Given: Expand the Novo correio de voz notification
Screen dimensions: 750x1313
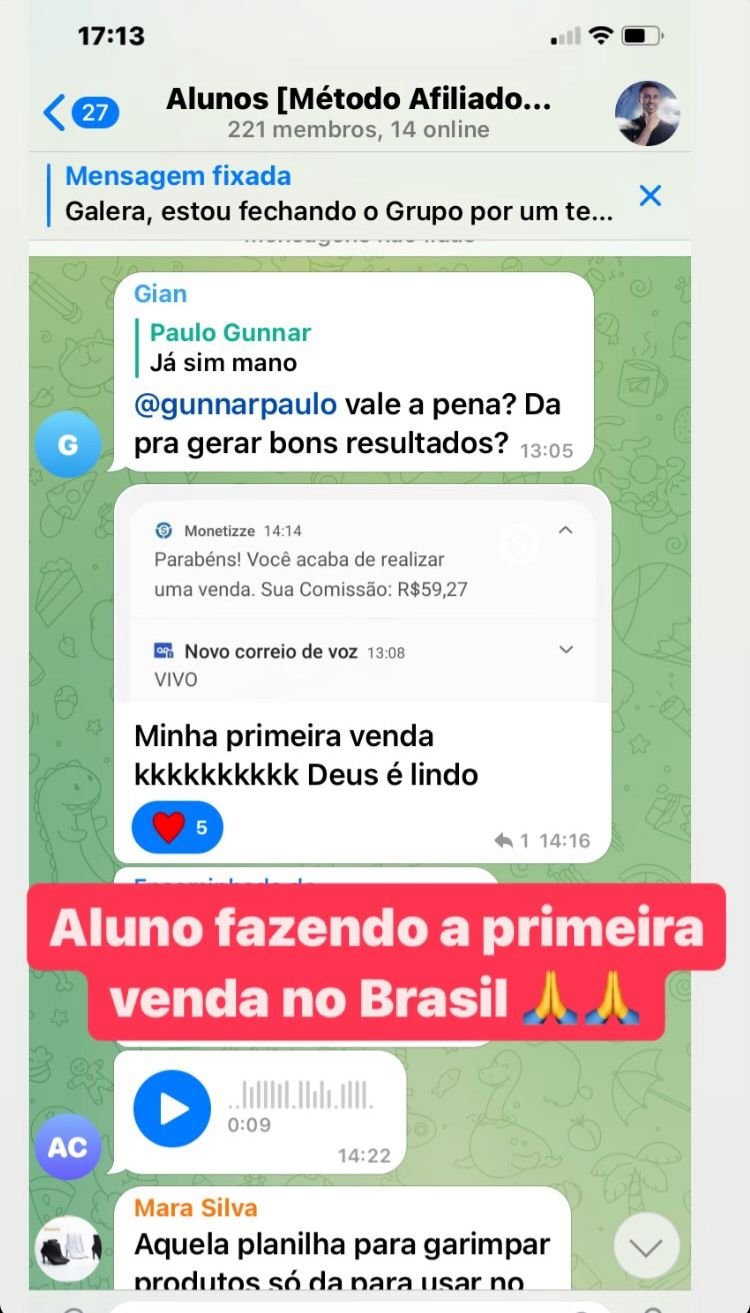Looking at the screenshot, I should tap(566, 648).
